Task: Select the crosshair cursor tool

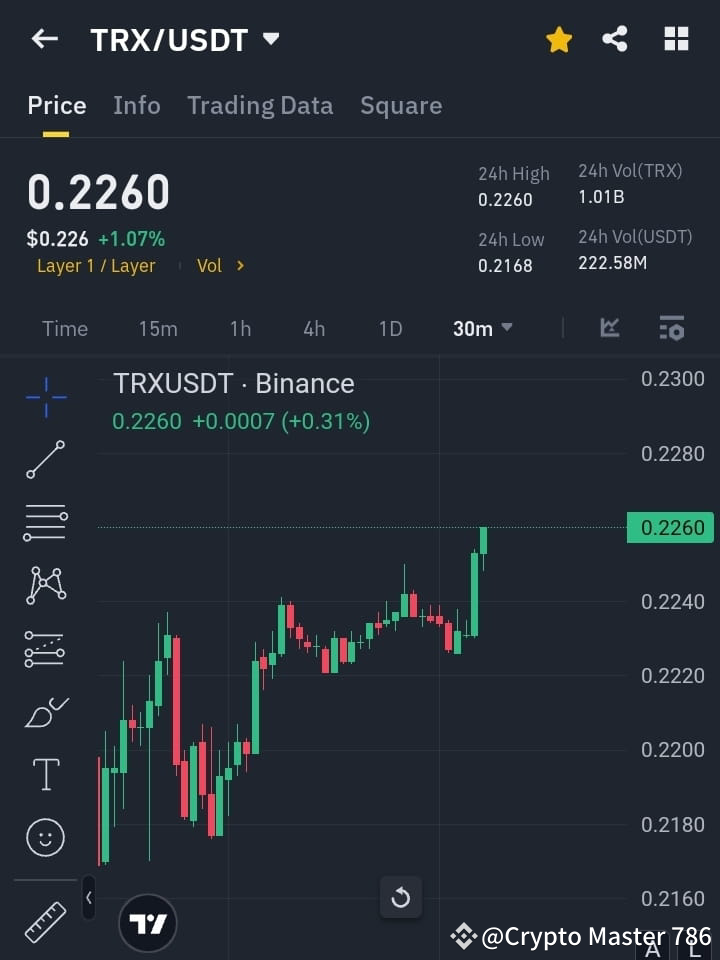Action: [x=44, y=398]
